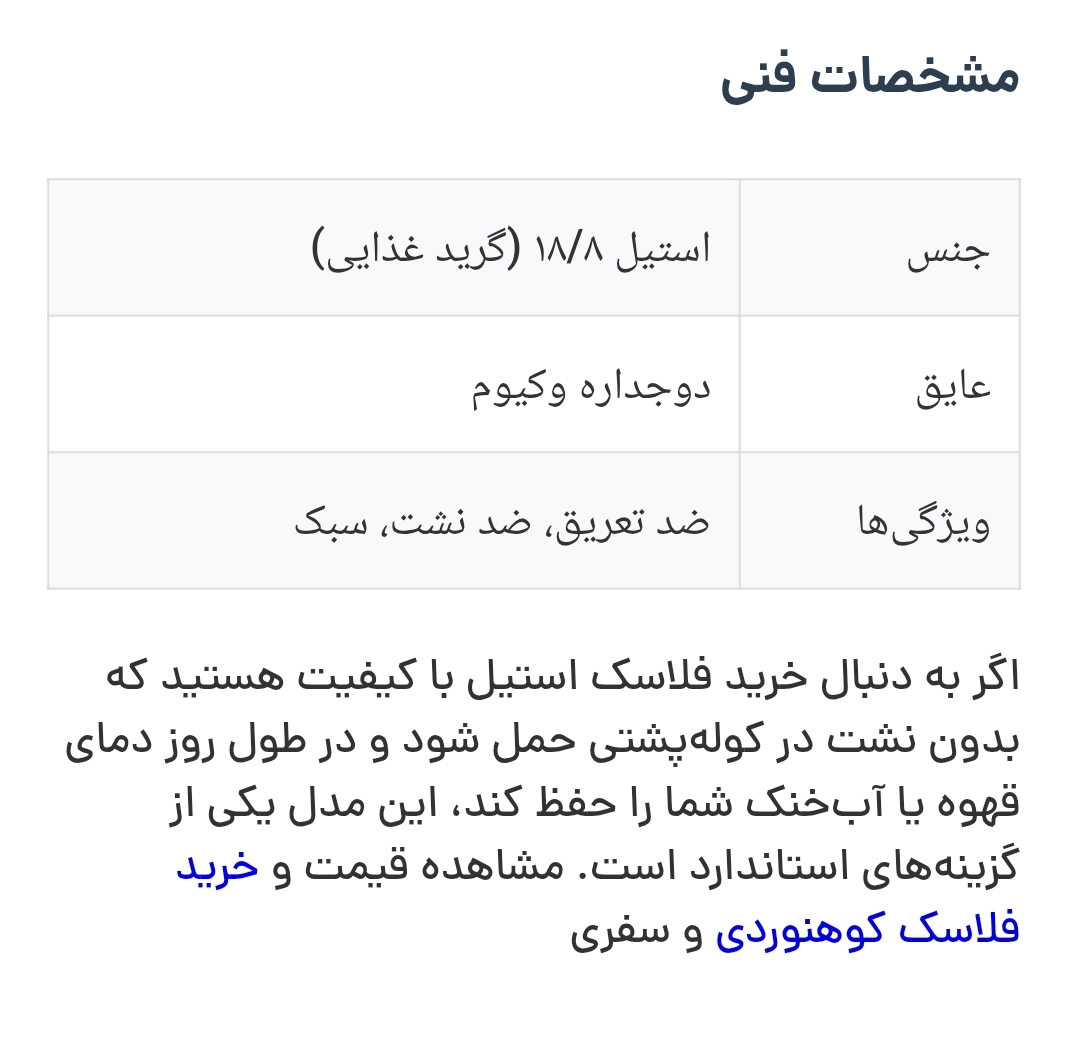Open the خرید فلاسک کوهنوردی link
This screenshot has width=1069, height=1045.
(x=867, y=929)
